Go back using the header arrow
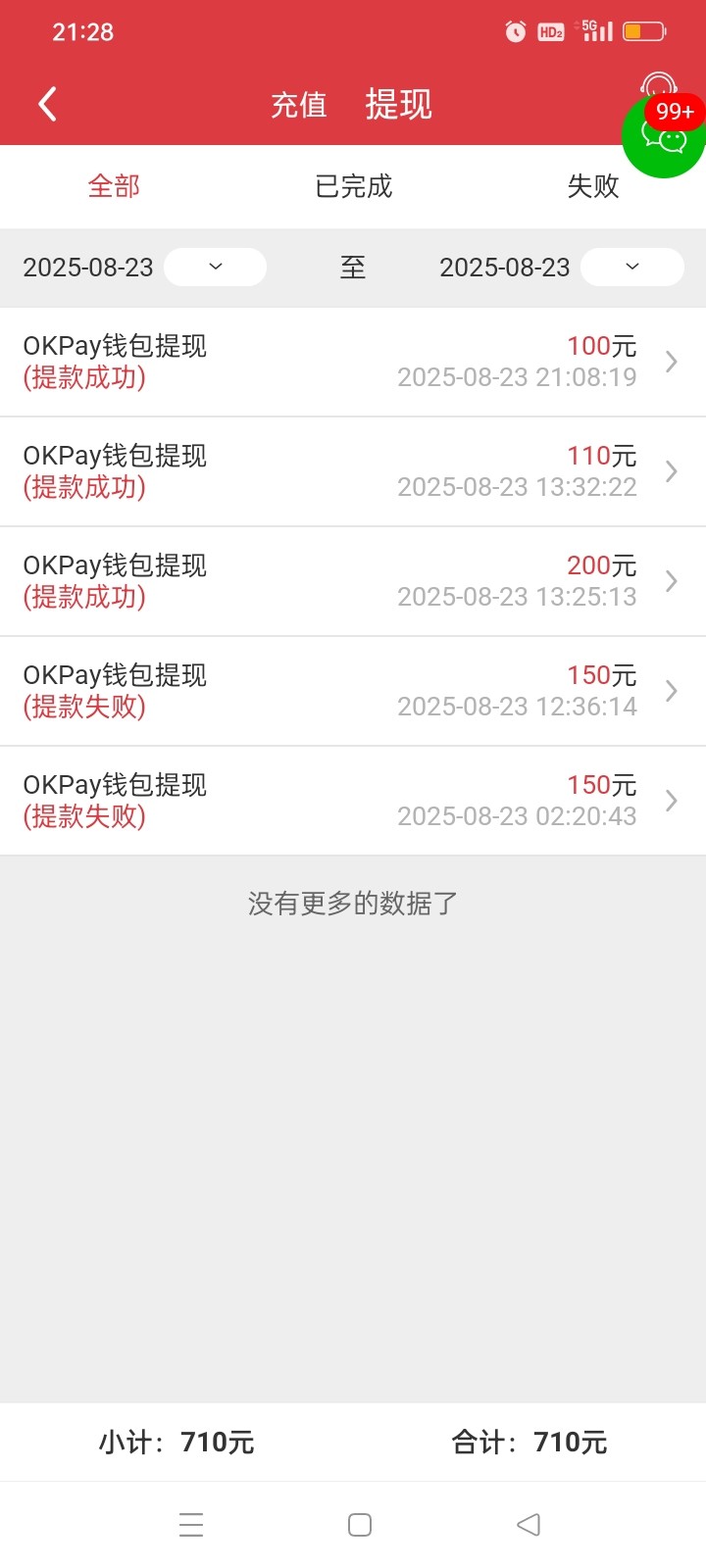706x1568 pixels. coord(47,104)
